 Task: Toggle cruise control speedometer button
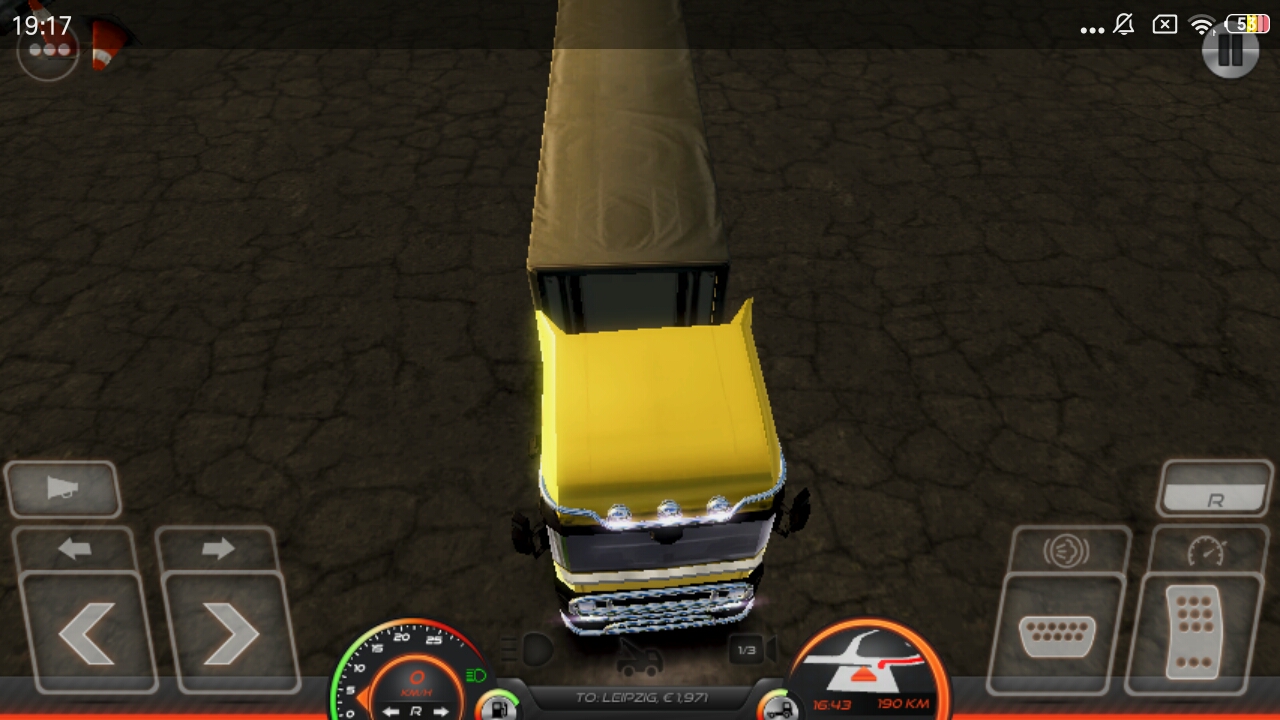(x=1206, y=551)
